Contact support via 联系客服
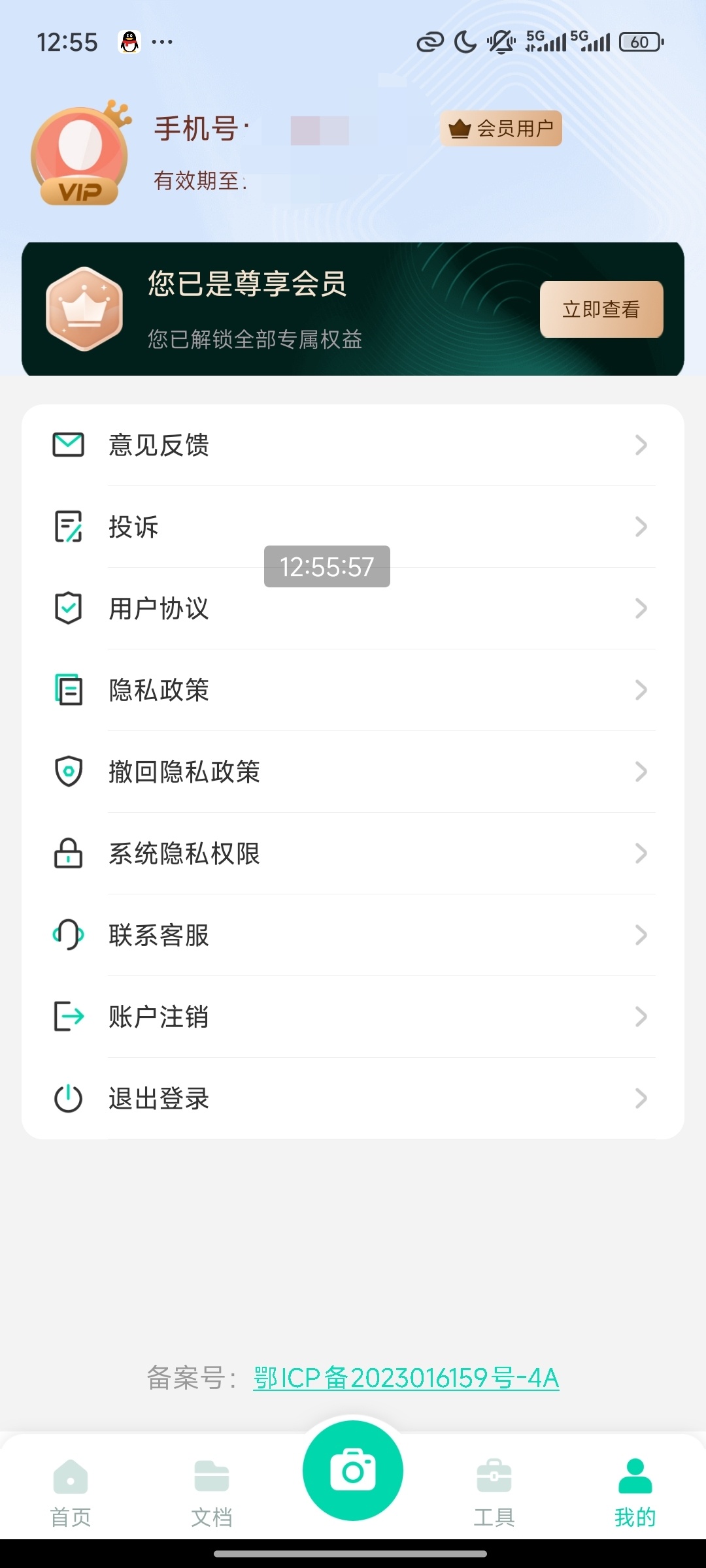 click(353, 936)
